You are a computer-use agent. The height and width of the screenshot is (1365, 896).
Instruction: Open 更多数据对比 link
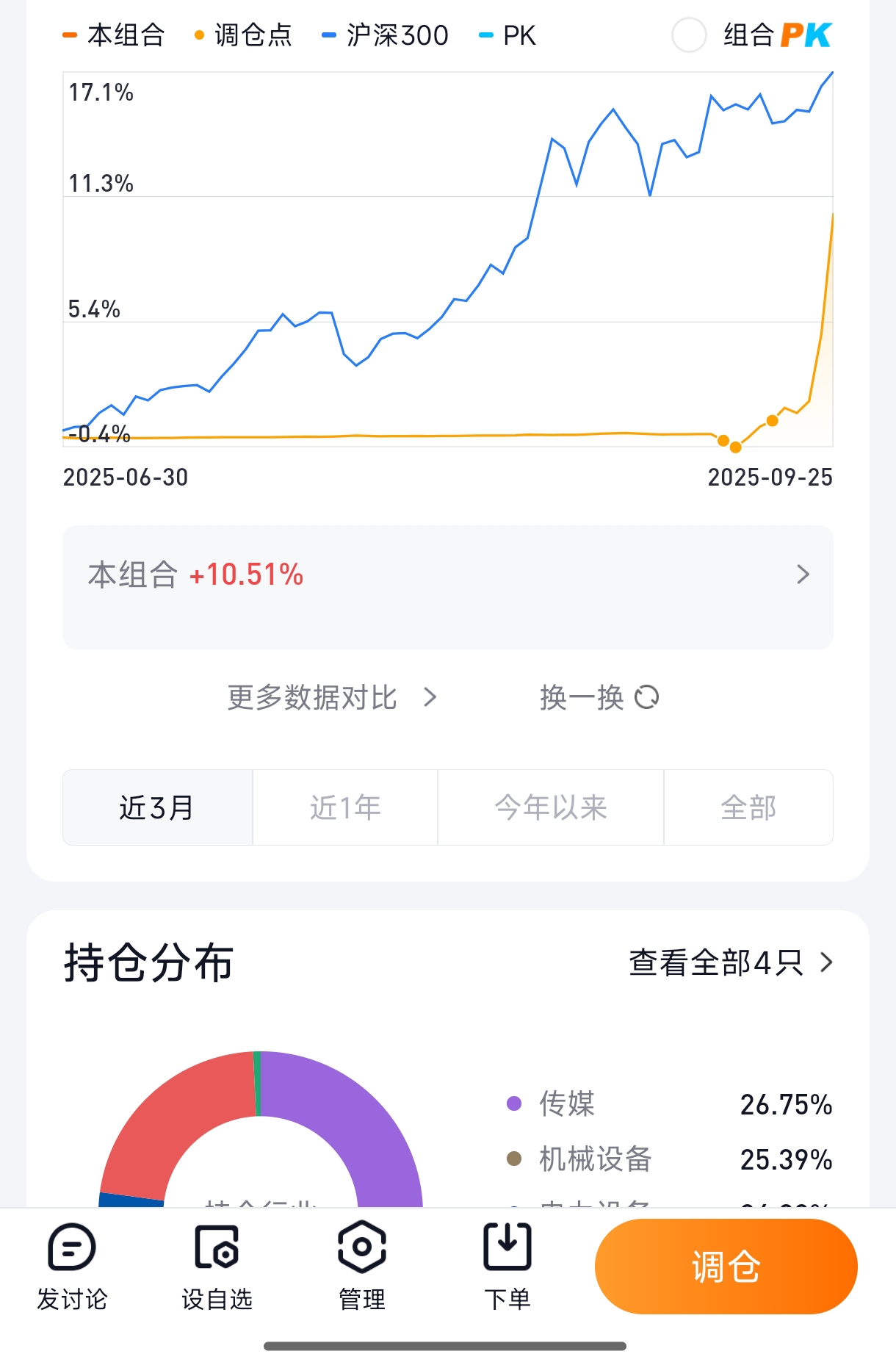click(332, 697)
